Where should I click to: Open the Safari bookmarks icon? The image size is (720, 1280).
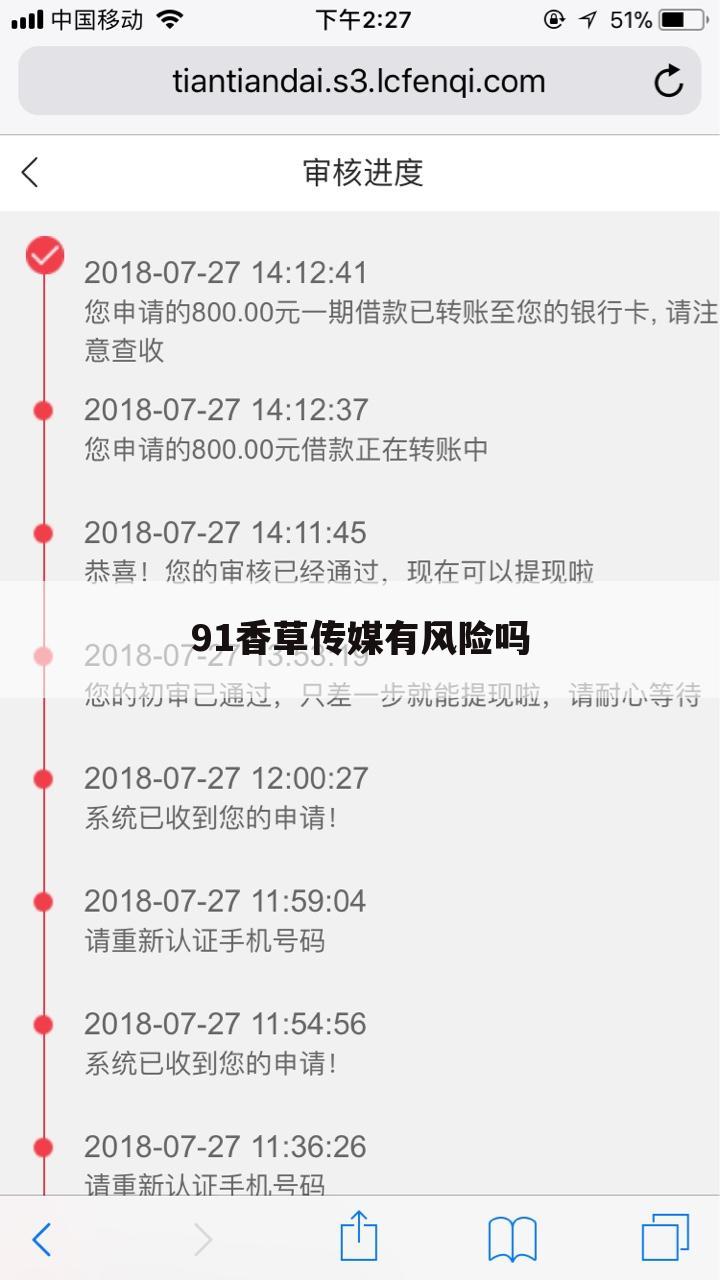[512, 1239]
